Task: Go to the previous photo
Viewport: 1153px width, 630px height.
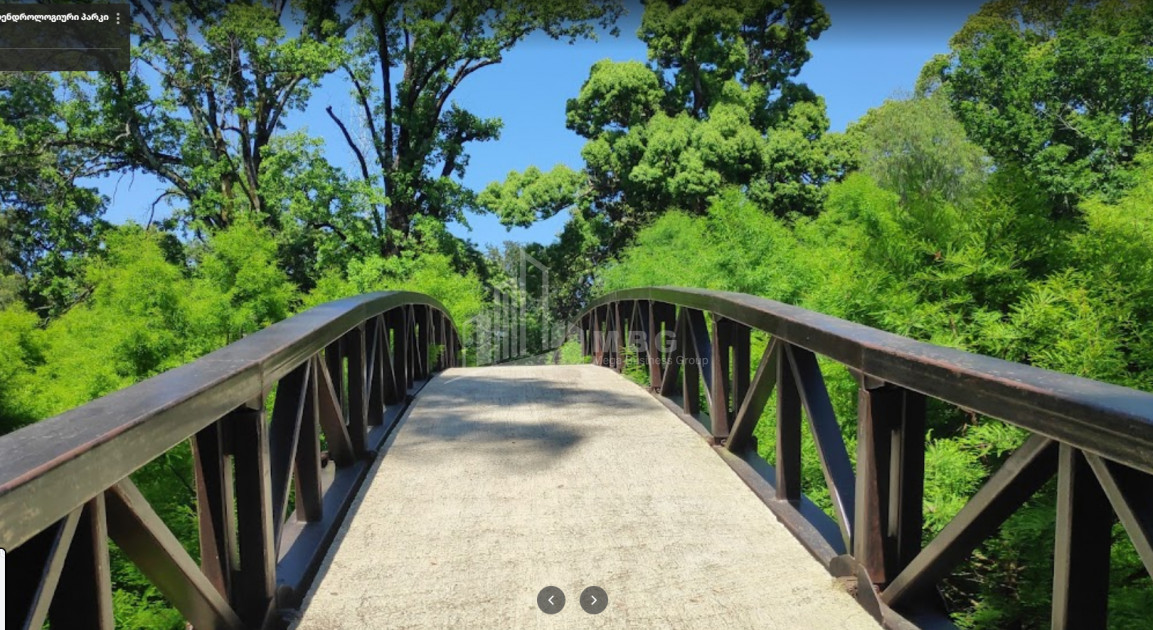Action: pos(551,600)
